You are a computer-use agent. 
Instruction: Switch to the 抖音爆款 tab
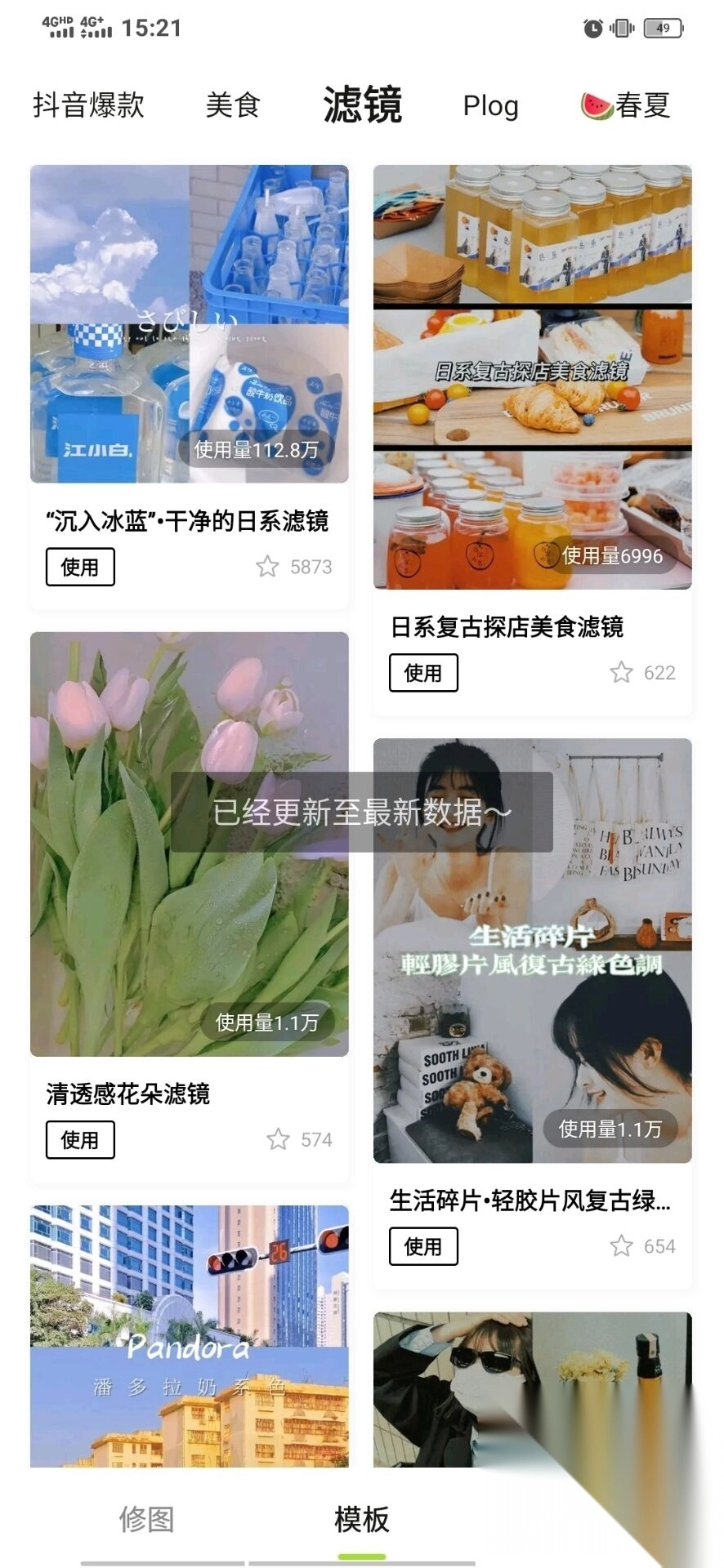(88, 105)
